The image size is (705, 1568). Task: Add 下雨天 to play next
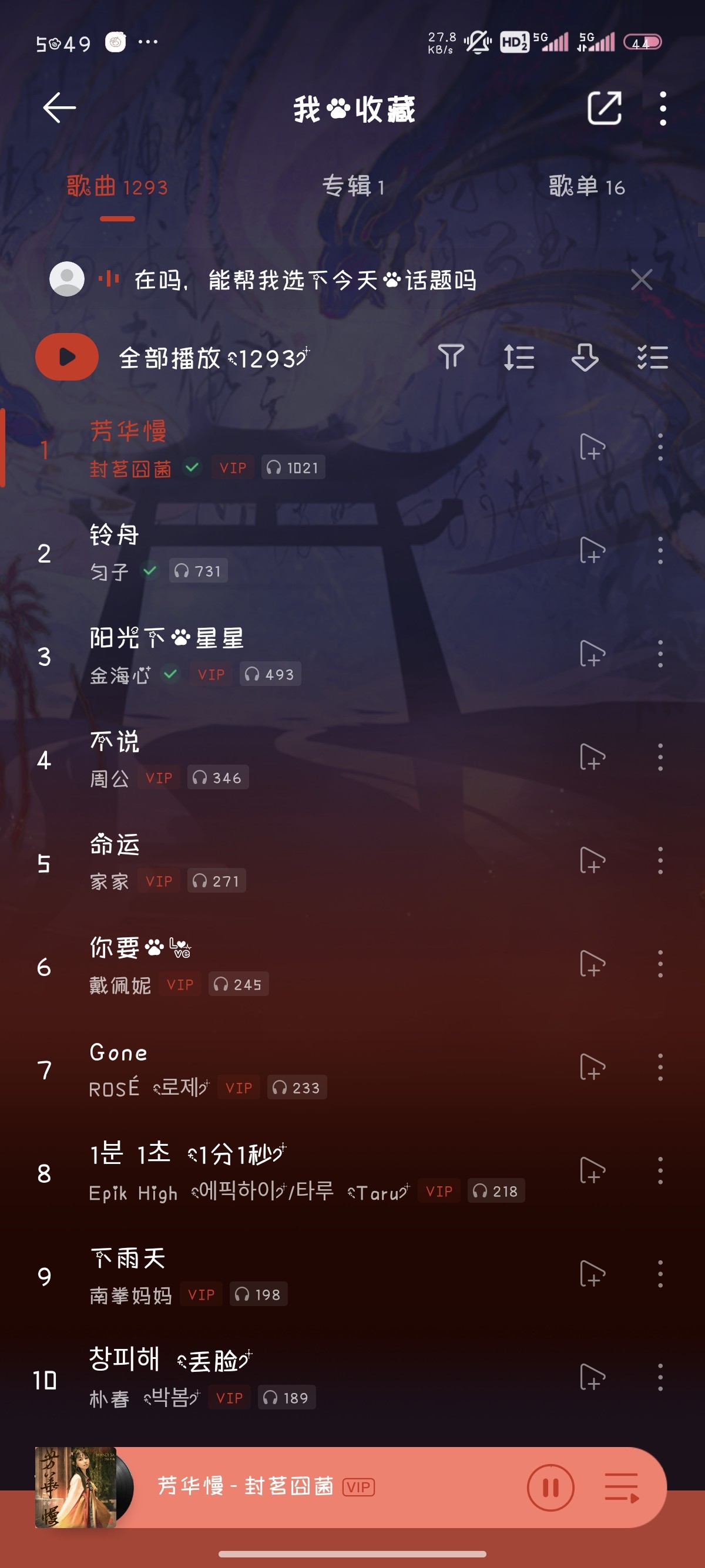(x=592, y=1273)
